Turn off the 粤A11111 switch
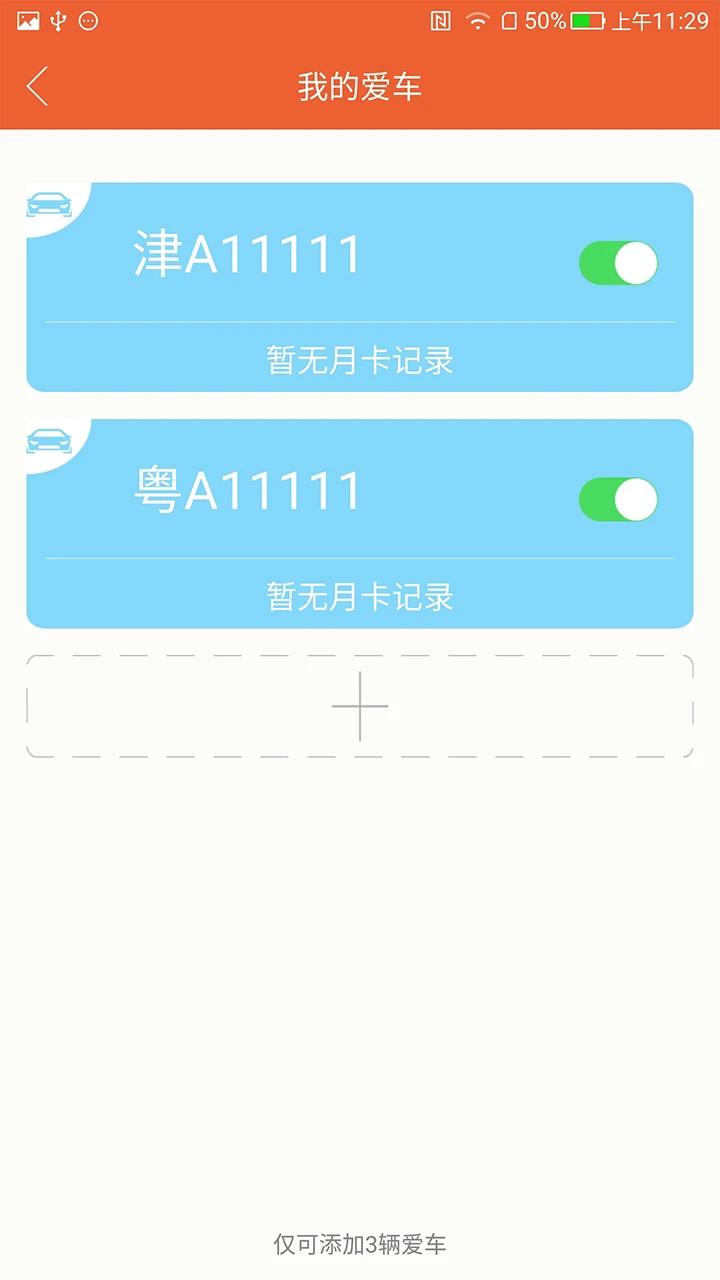 click(x=617, y=499)
